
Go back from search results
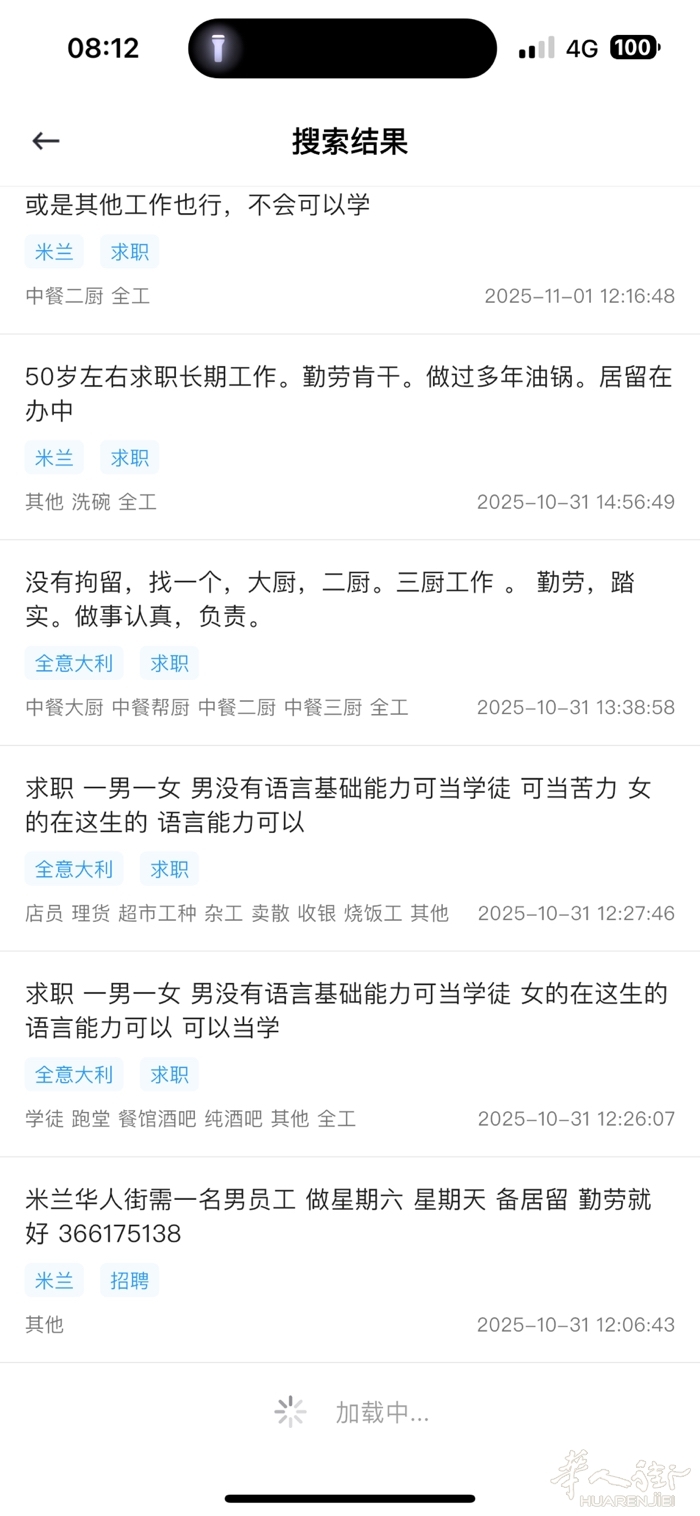[46, 141]
